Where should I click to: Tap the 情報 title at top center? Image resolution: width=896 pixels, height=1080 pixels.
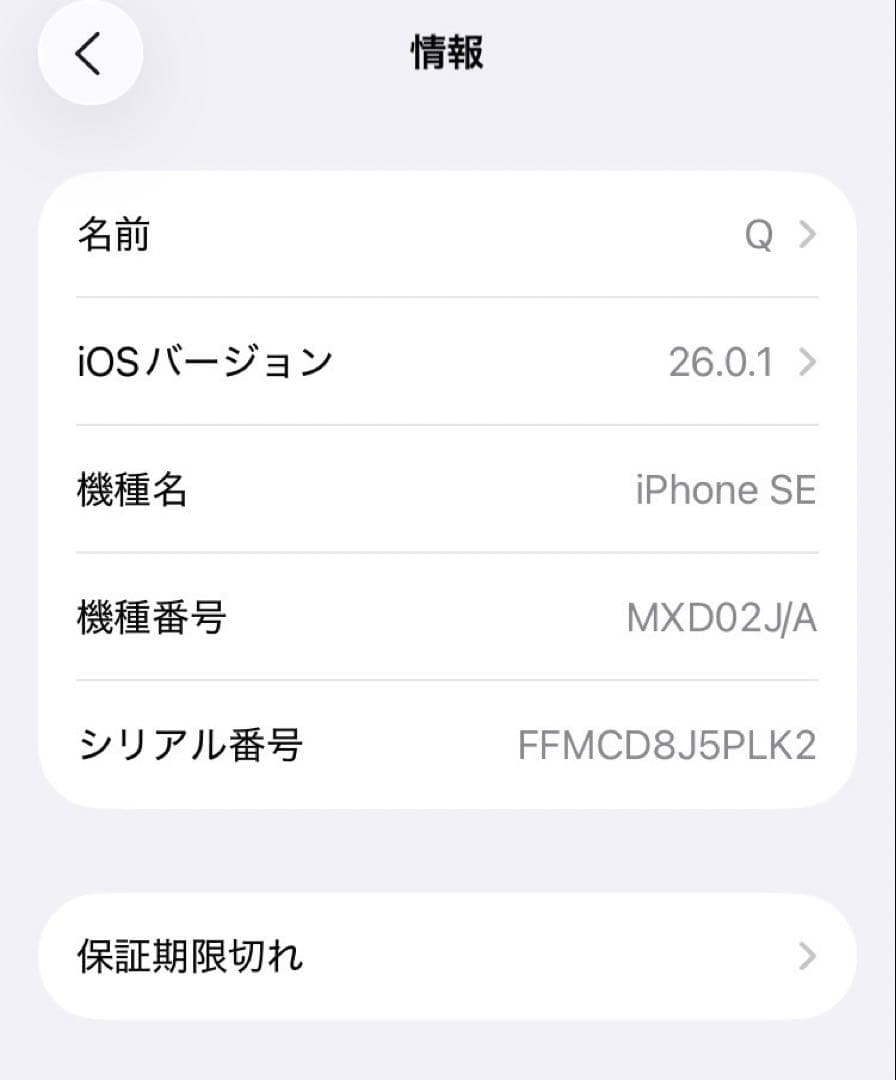click(x=446, y=54)
